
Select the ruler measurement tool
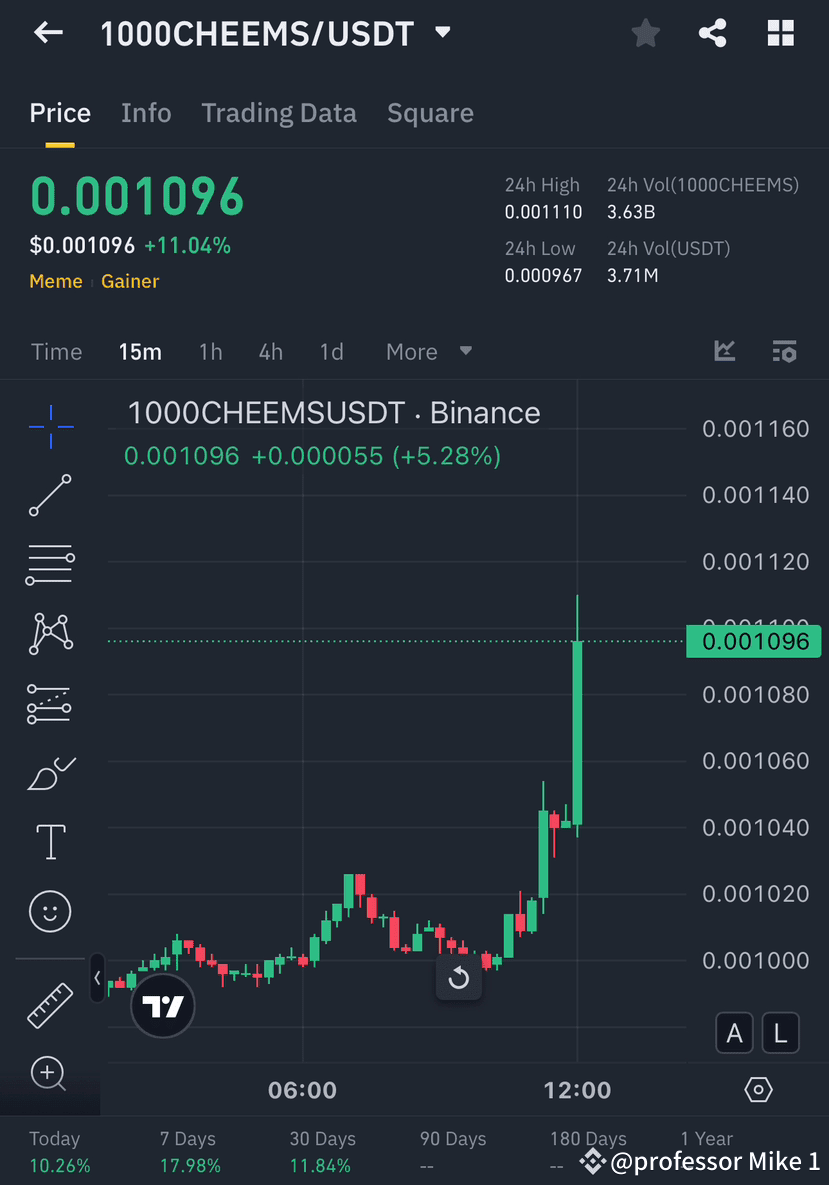pyautogui.click(x=49, y=1005)
